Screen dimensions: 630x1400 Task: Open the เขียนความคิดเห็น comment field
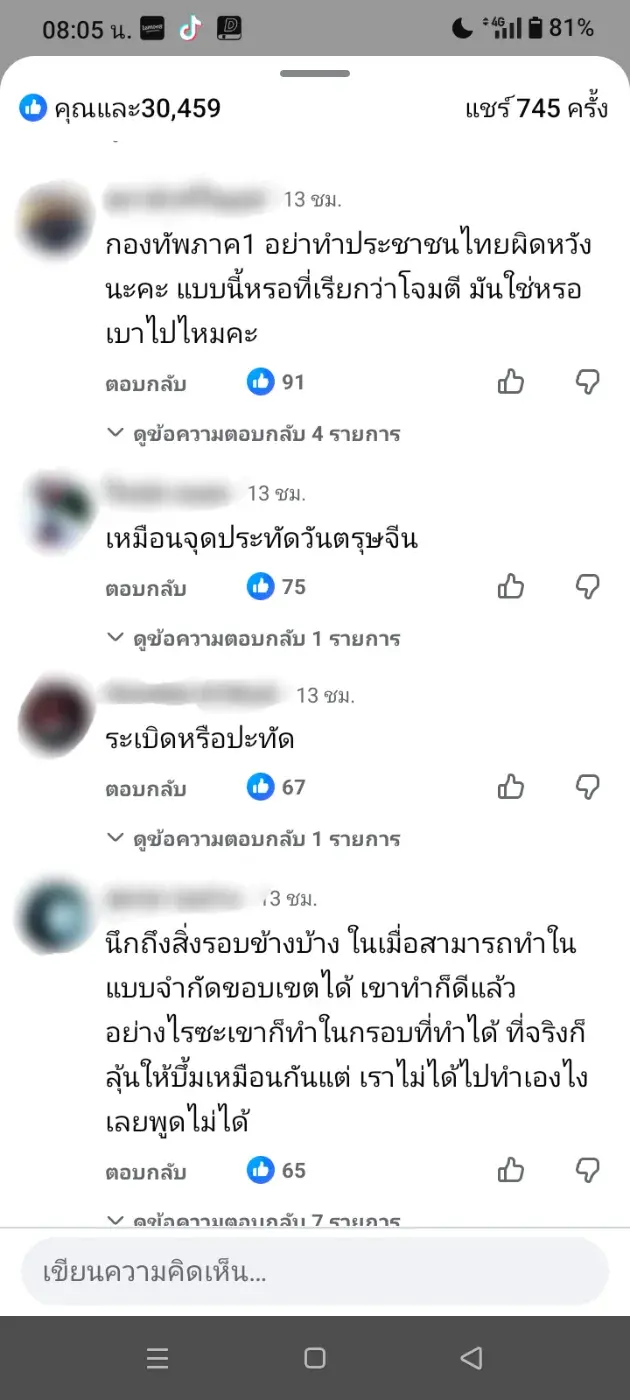coord(314,1273)
